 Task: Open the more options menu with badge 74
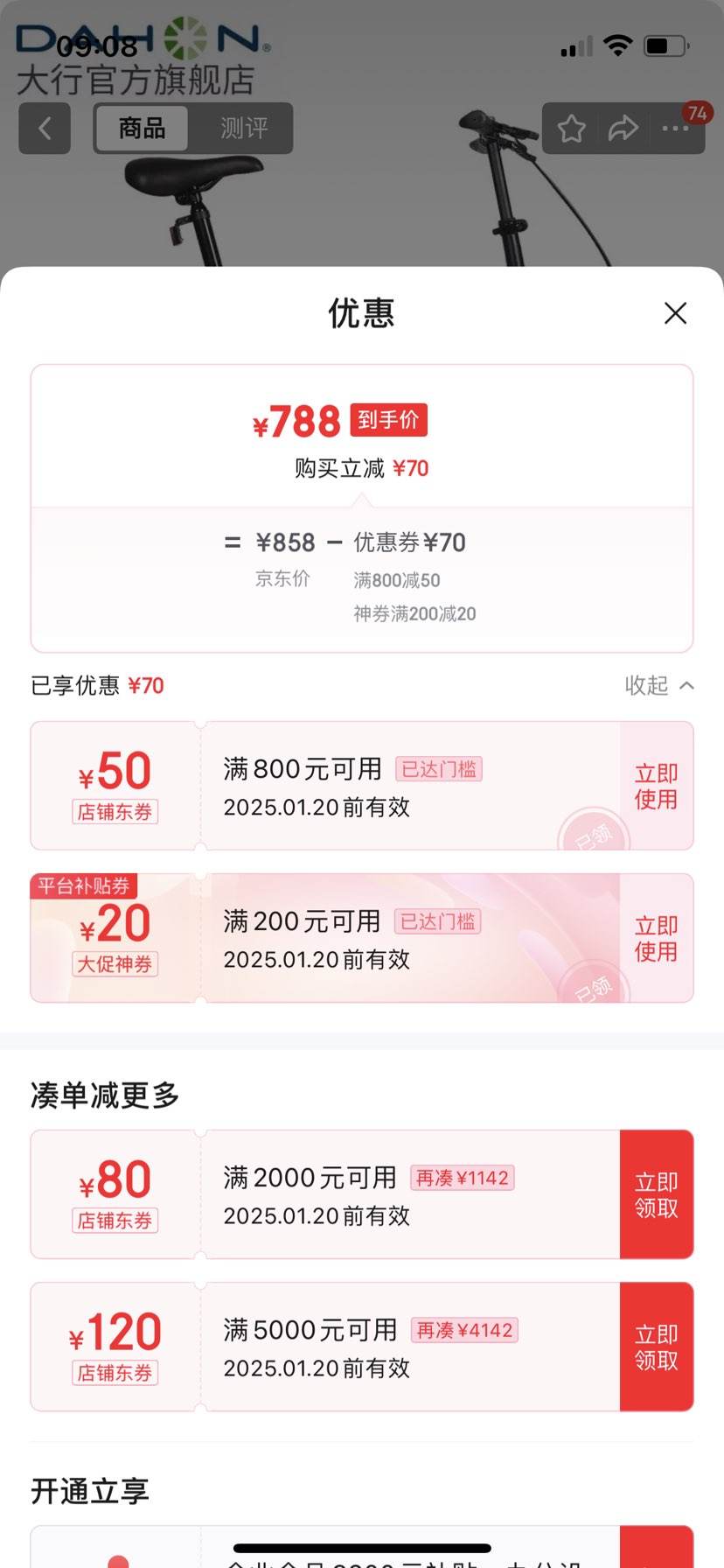[675, 129]
